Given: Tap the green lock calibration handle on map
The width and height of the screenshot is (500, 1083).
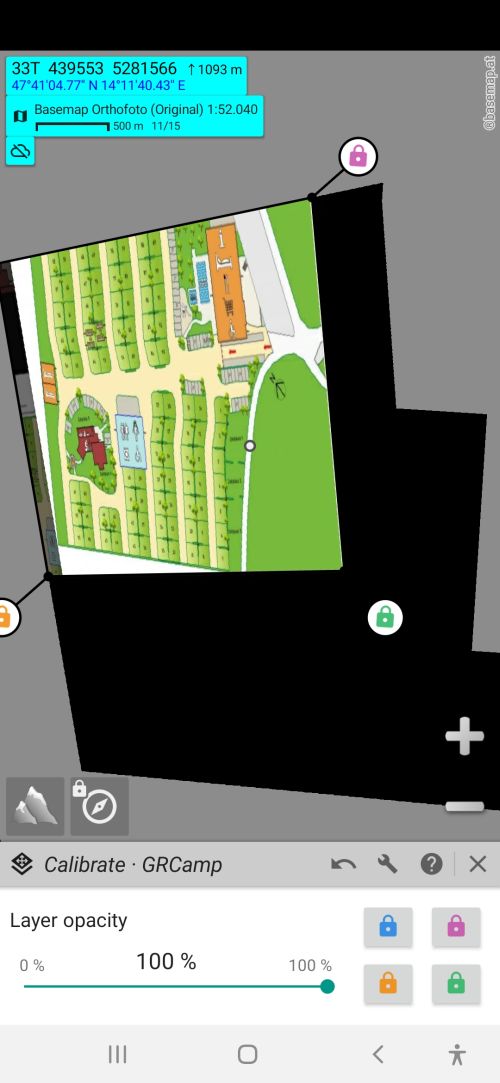Looking at the screenshot, I should coord(385,617).
